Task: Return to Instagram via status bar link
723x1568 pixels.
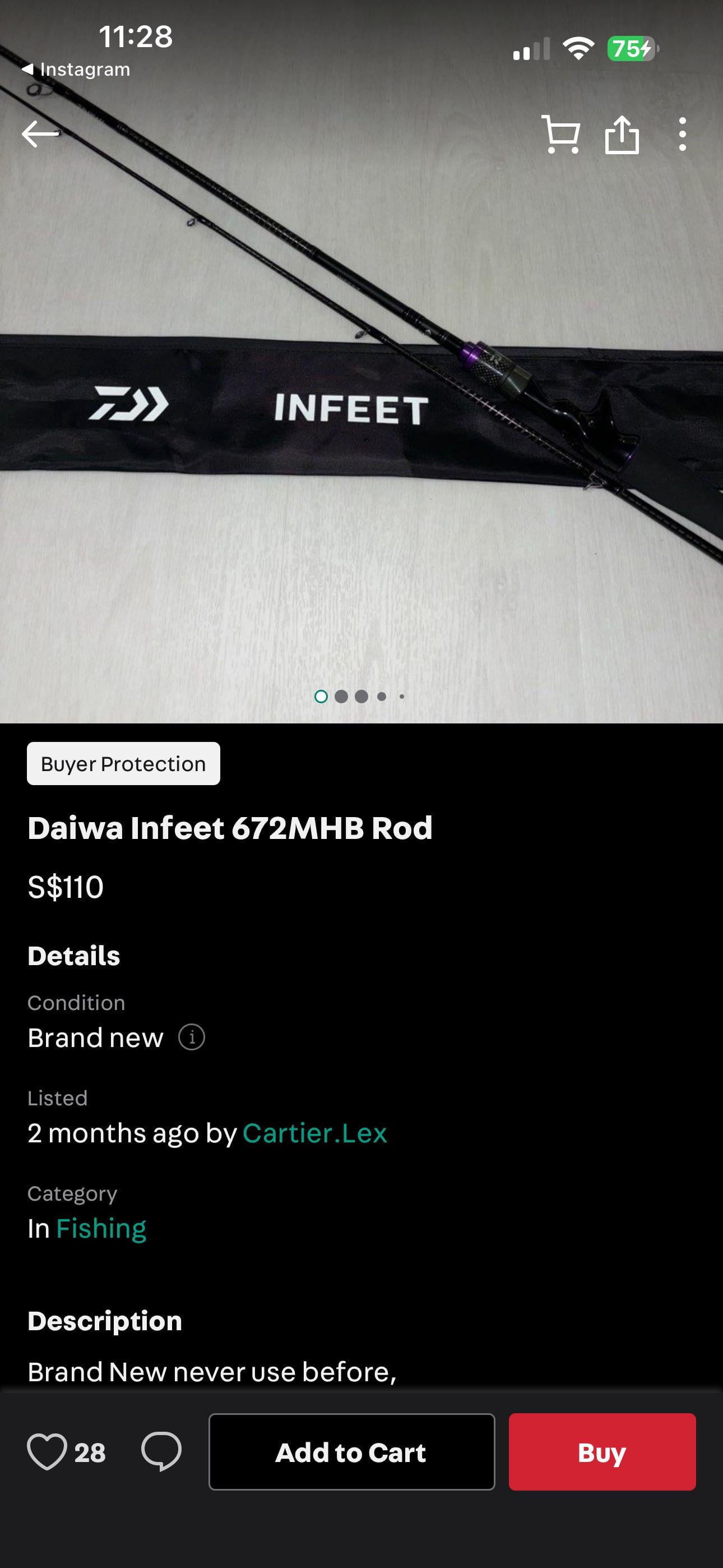Action: [x=76, y=70]
